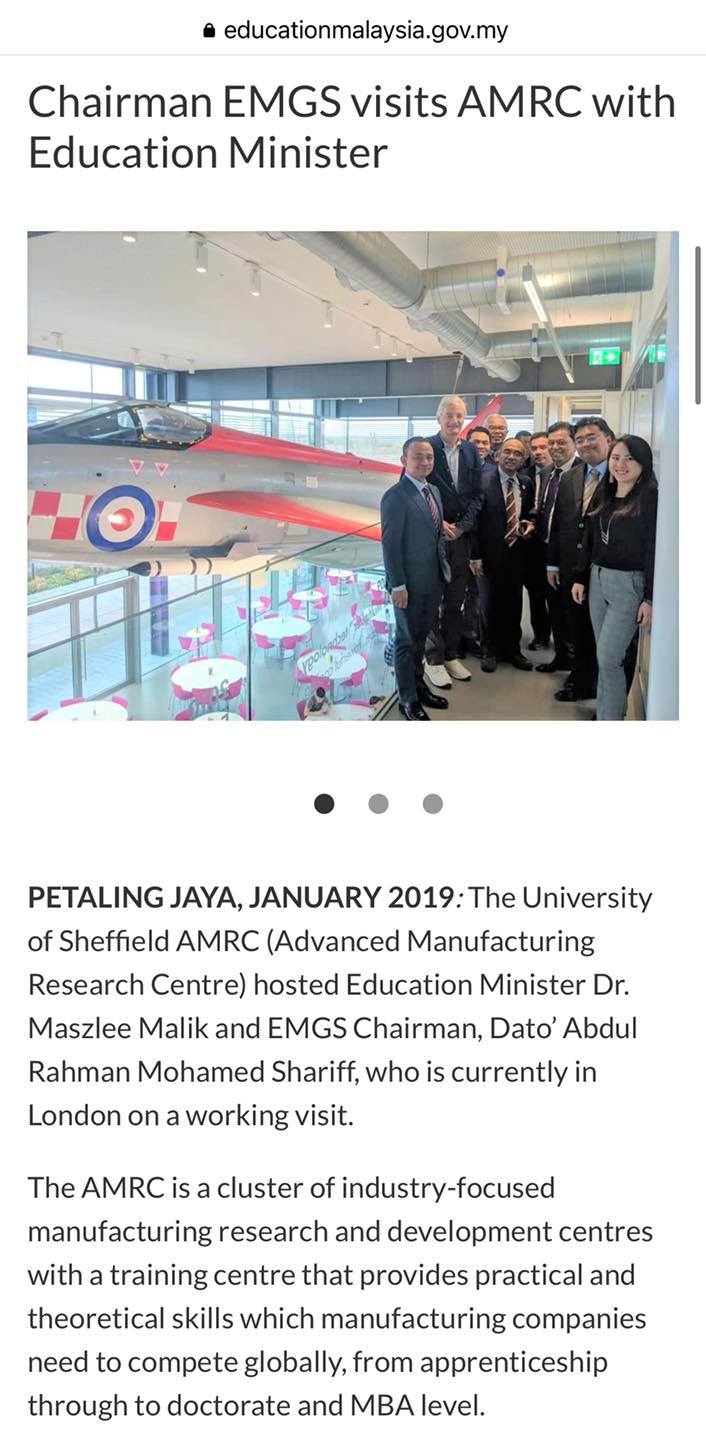This screenshot has width=706, height=1440.
Task: Jump to the second carousel slide dot
Action: pyautogui.click(x=378, y=804)
